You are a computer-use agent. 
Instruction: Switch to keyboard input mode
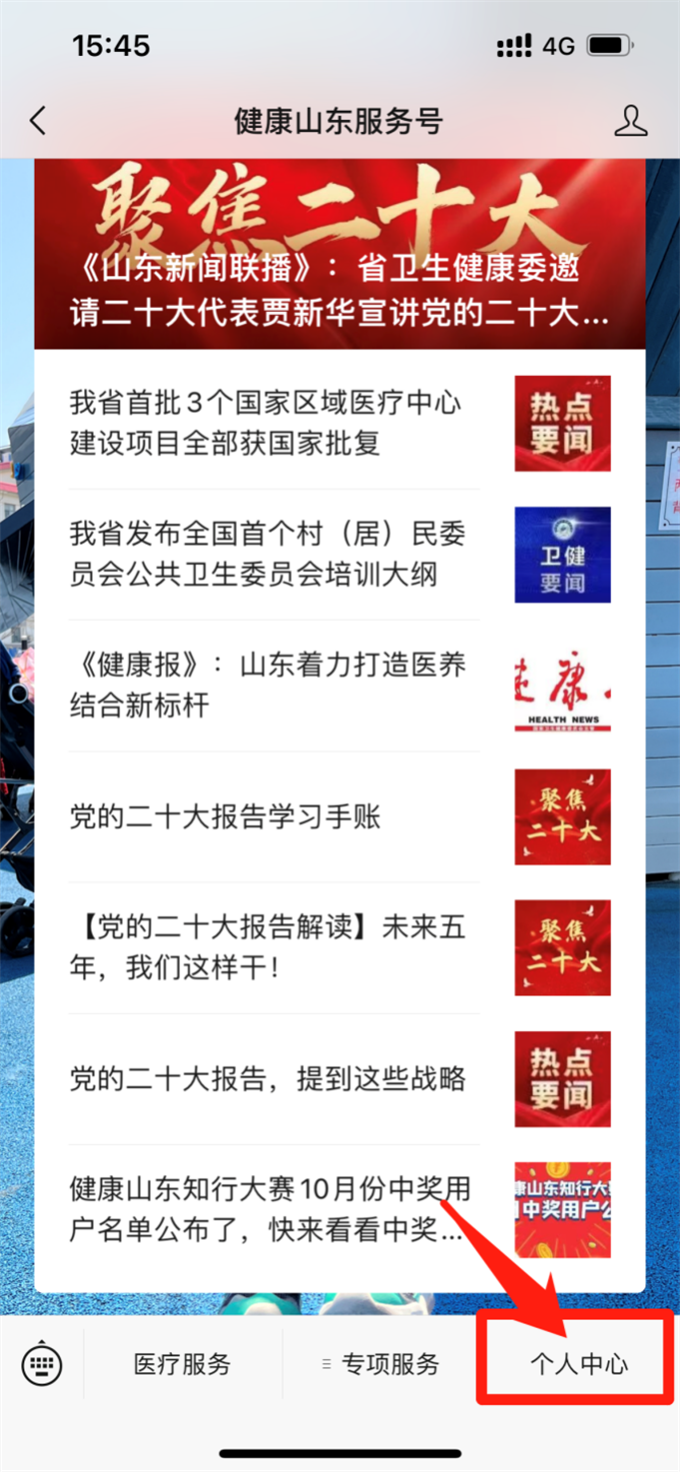click(41, 1364)
